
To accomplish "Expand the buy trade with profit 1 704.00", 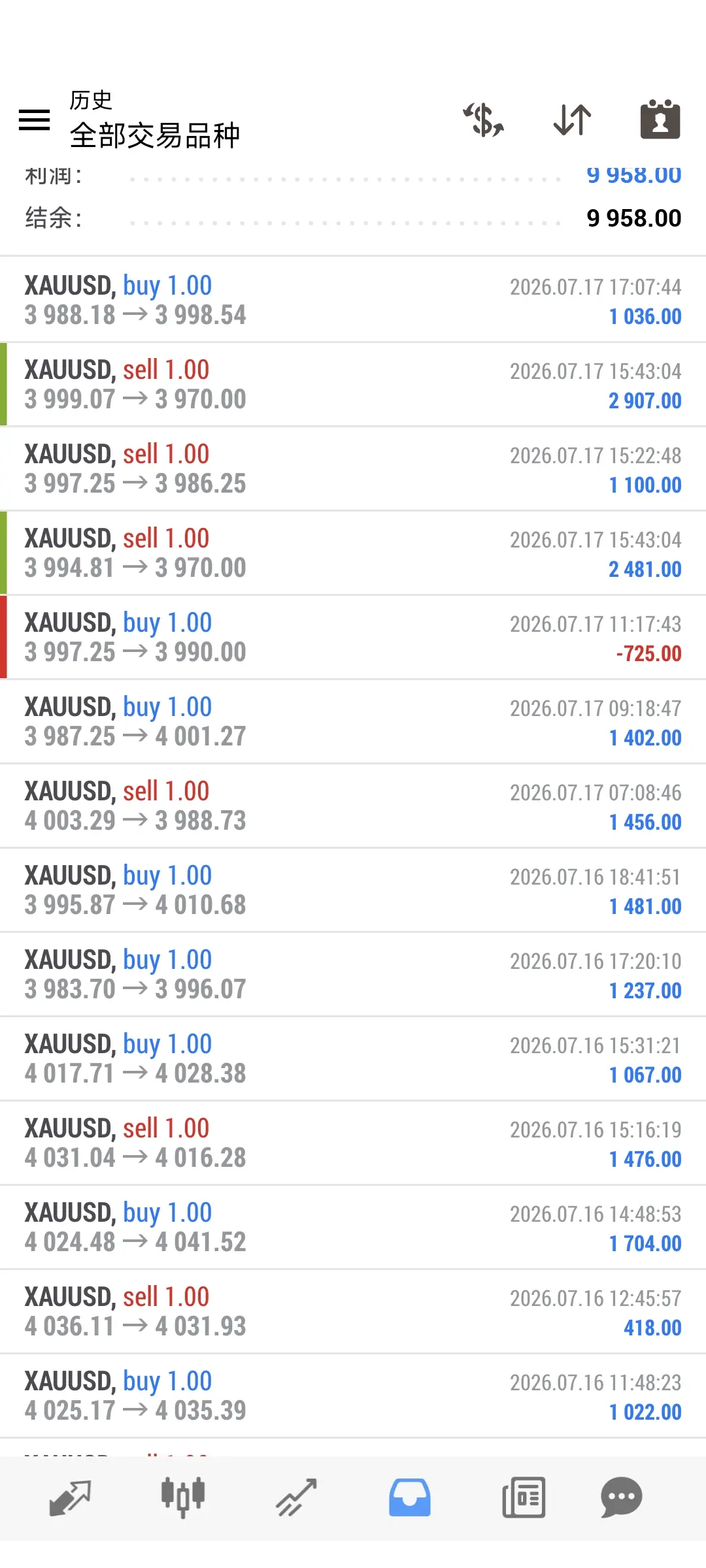I will click(x=353, y=1227).
